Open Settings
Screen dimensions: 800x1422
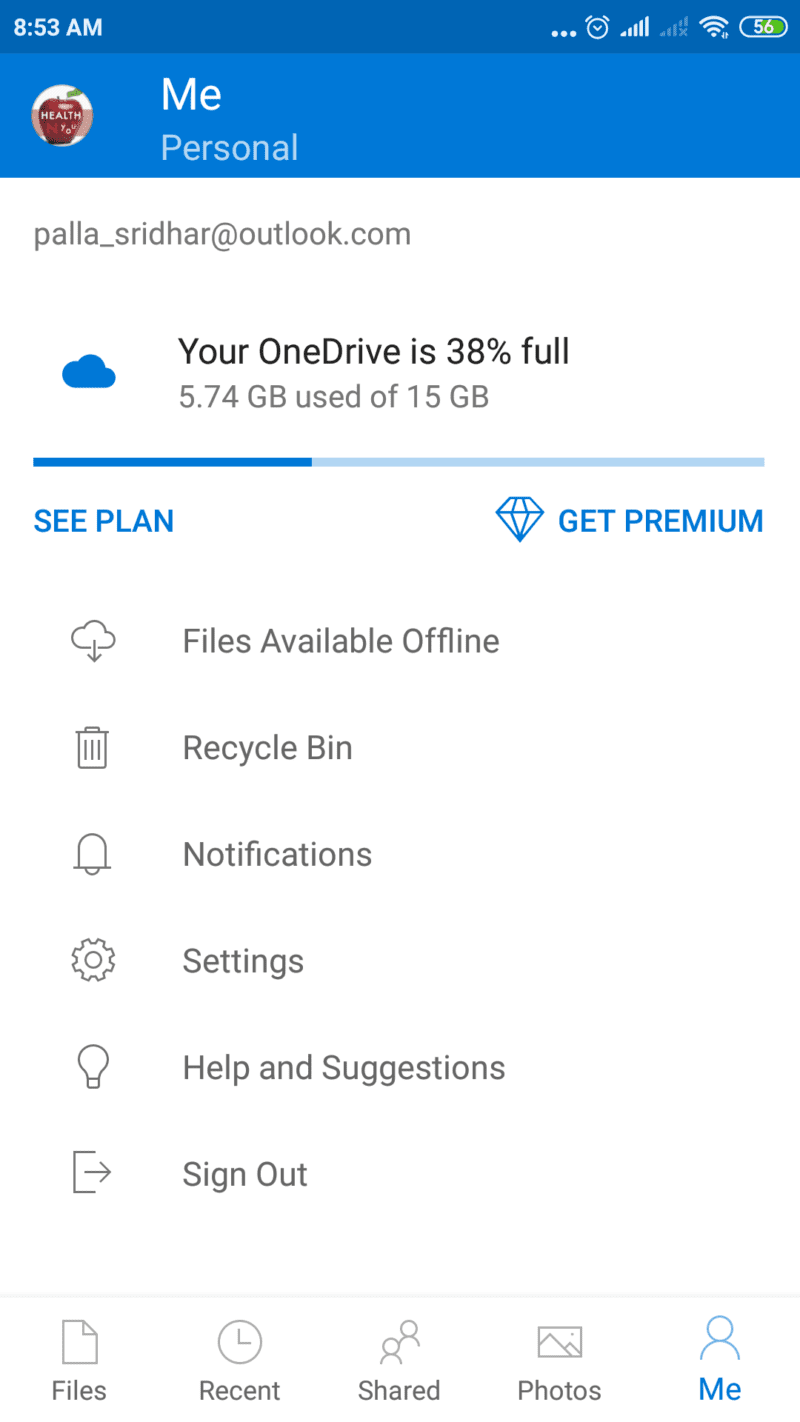(400, 961)
